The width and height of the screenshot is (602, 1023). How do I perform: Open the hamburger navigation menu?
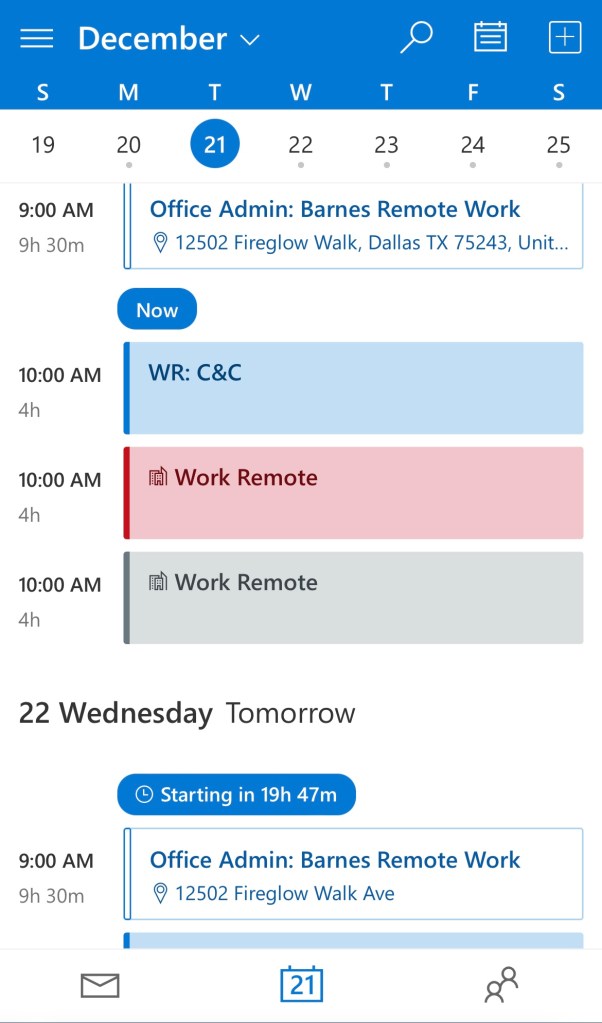coord(36,38)
